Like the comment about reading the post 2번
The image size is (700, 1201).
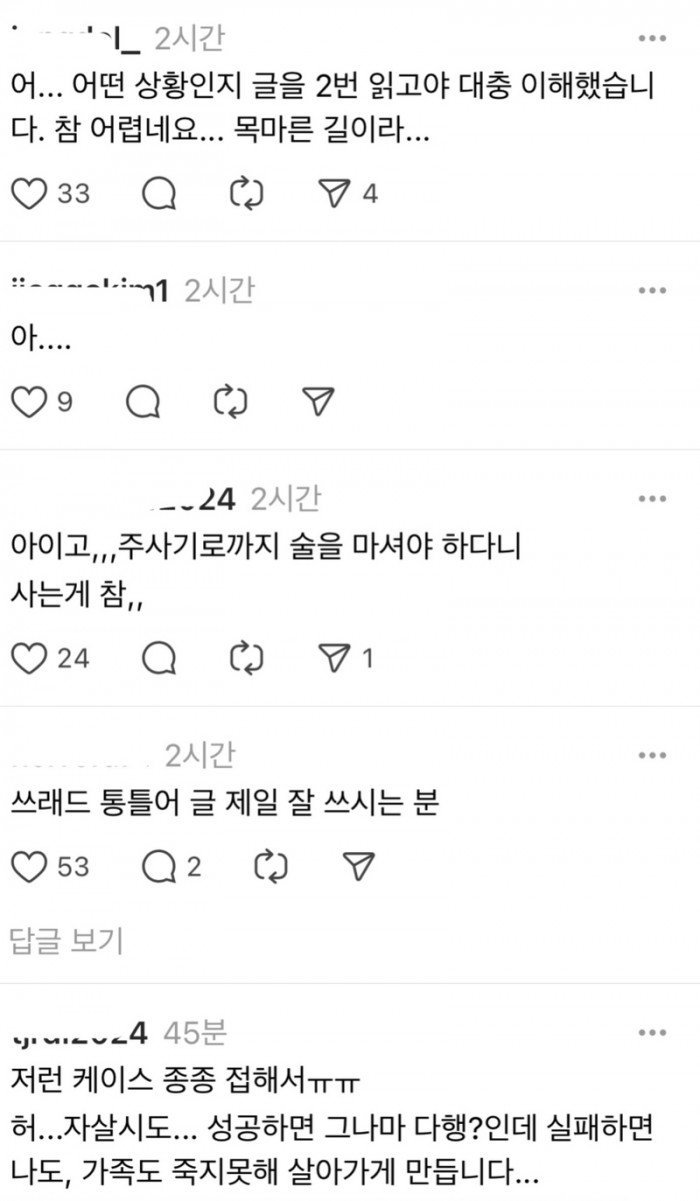[30, 193]
